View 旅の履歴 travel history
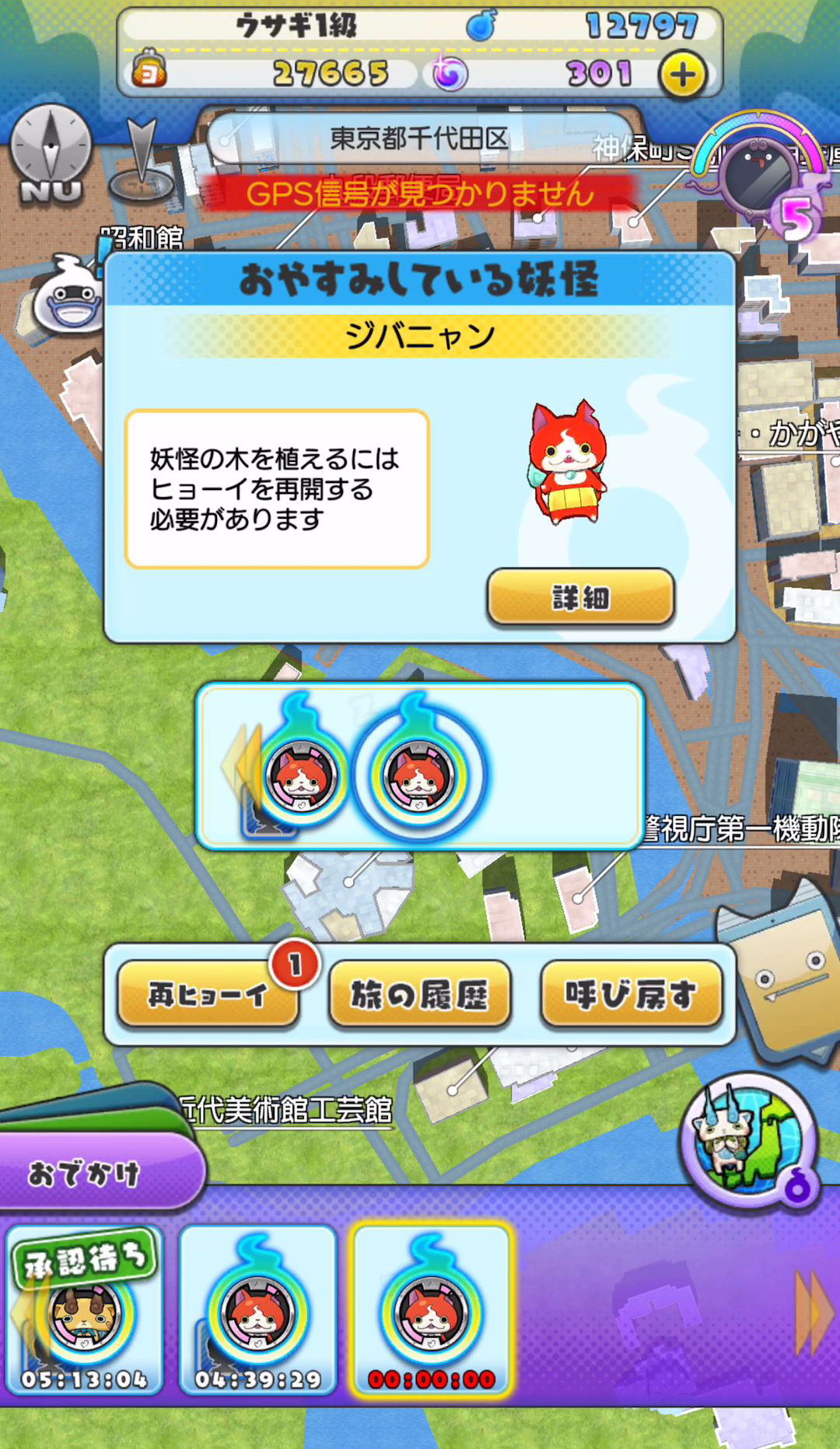The height and width of the screenshot is (1449, 840). click(x=420, y=995)
